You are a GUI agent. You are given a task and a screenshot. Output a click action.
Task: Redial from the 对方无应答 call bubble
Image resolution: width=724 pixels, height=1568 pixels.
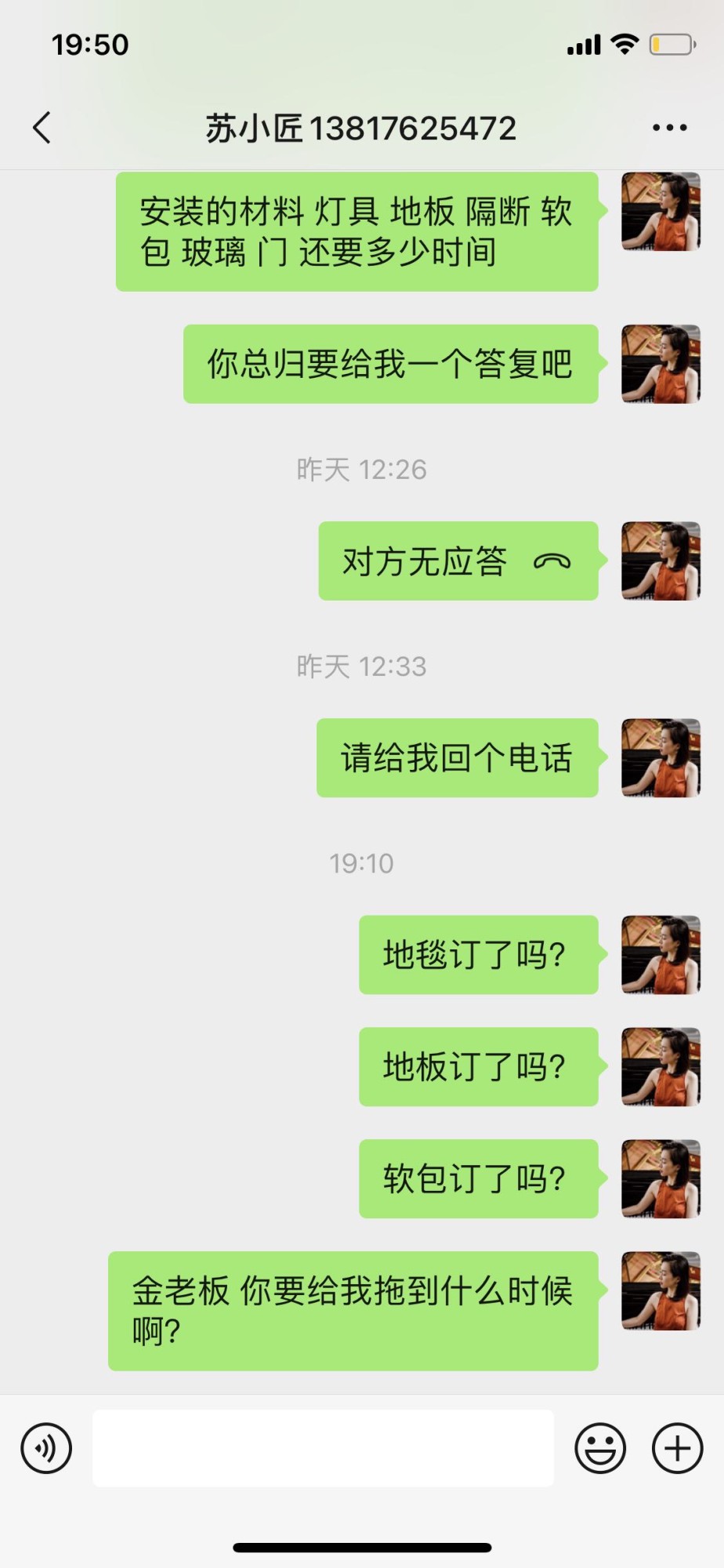click(458, 561)
